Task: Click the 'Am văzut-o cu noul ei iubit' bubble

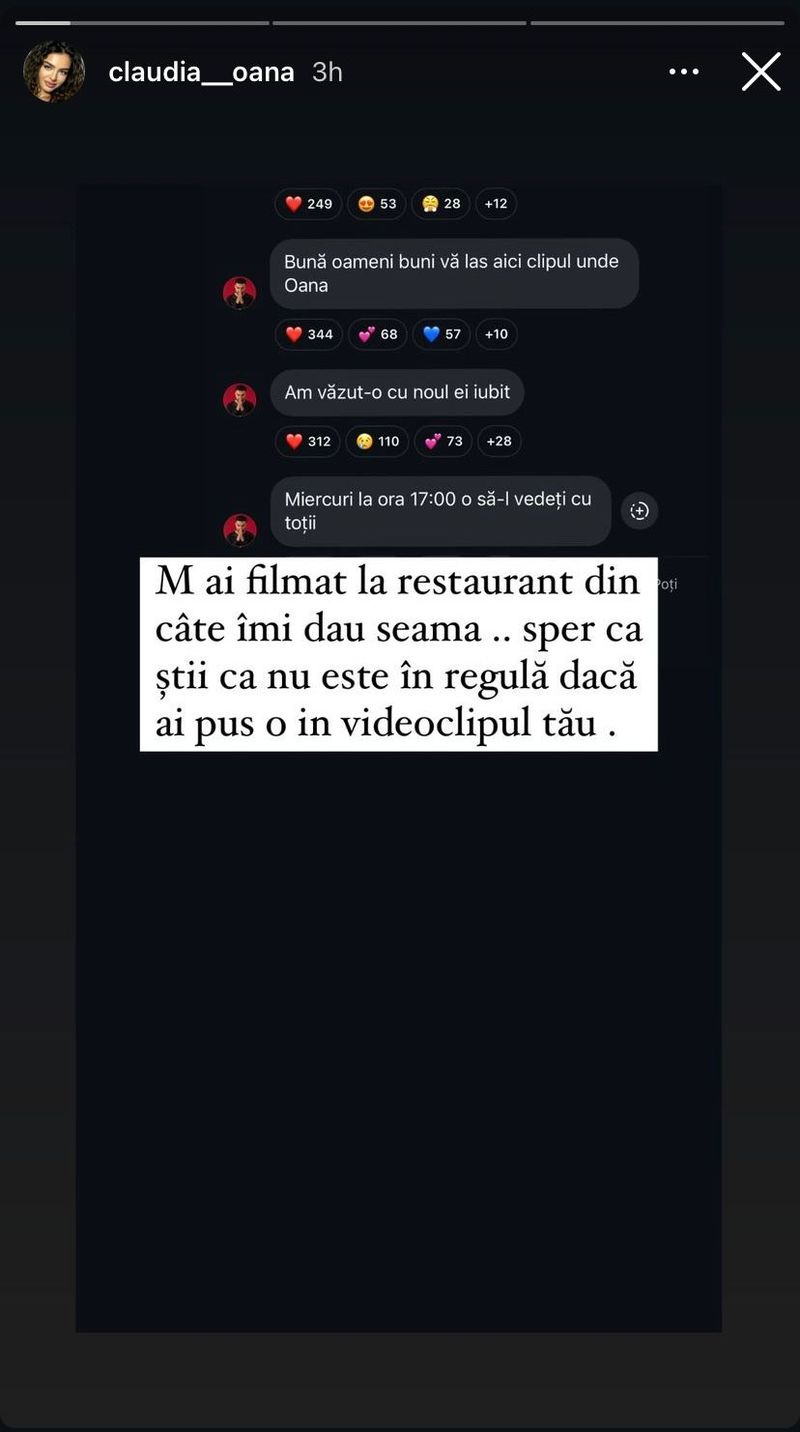Action: [x=396, y=392]
